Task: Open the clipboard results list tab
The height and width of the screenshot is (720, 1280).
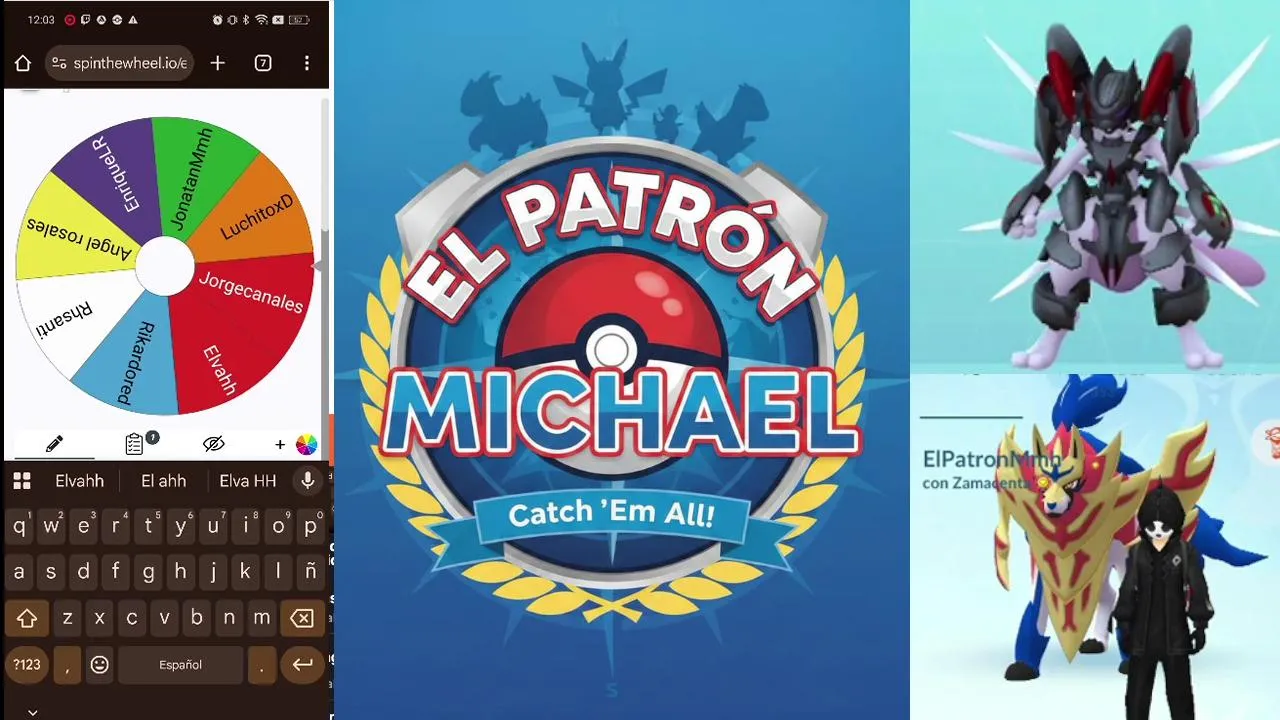Action: click(x=134, y=444)
